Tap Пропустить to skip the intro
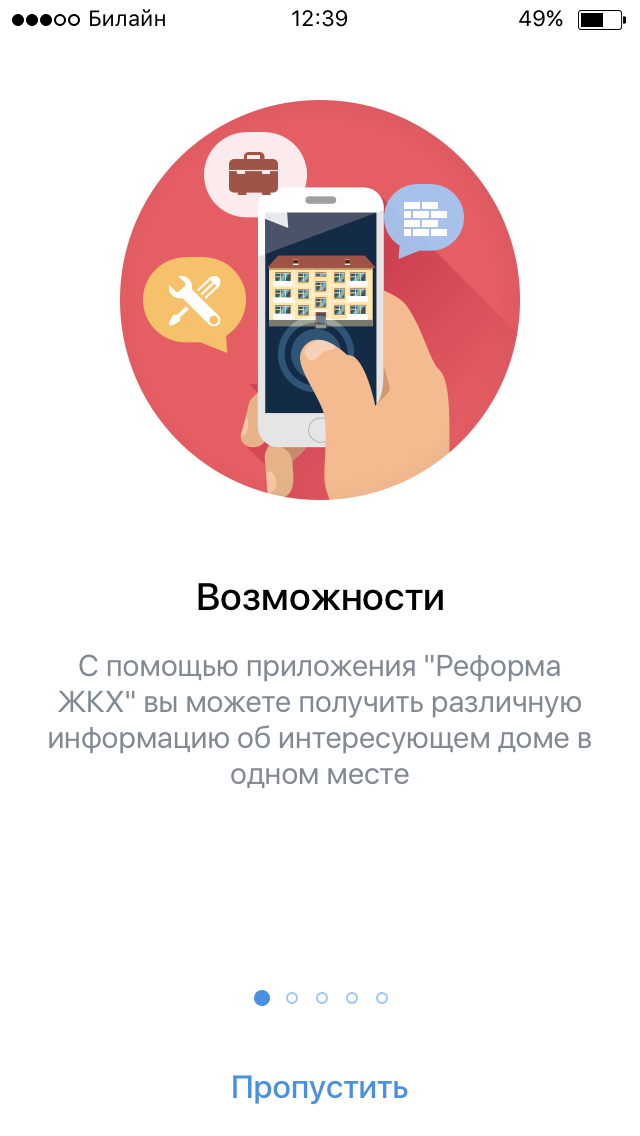 pyautogui.click(x=320, y=1087)
